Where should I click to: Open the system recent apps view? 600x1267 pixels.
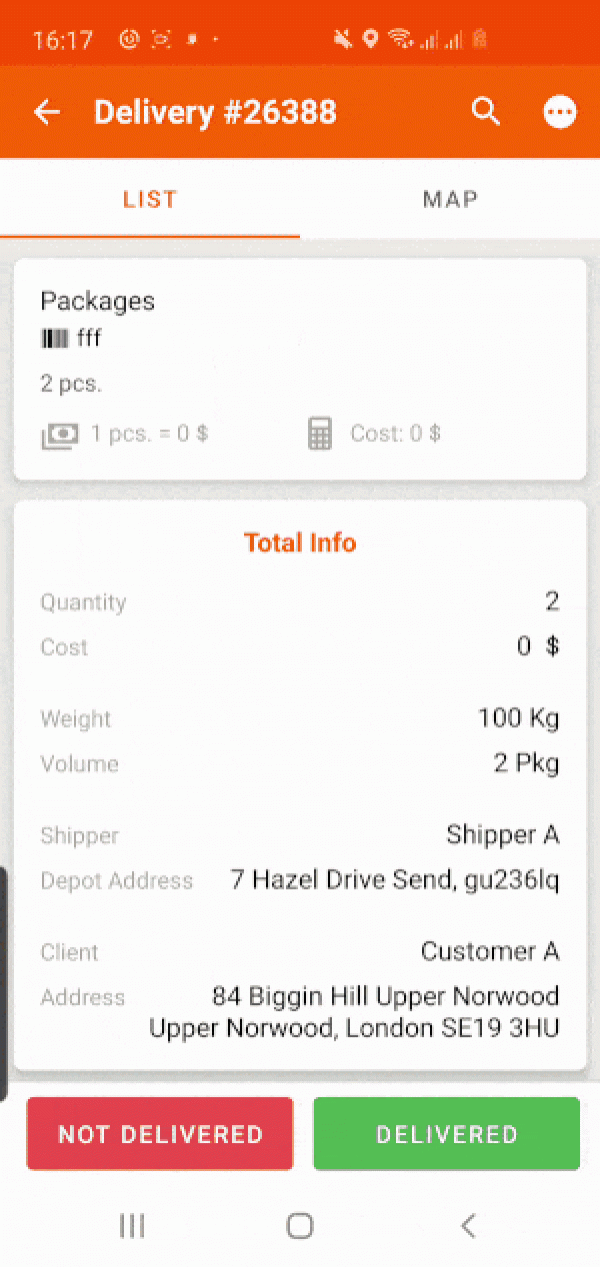click(132, 1226)
